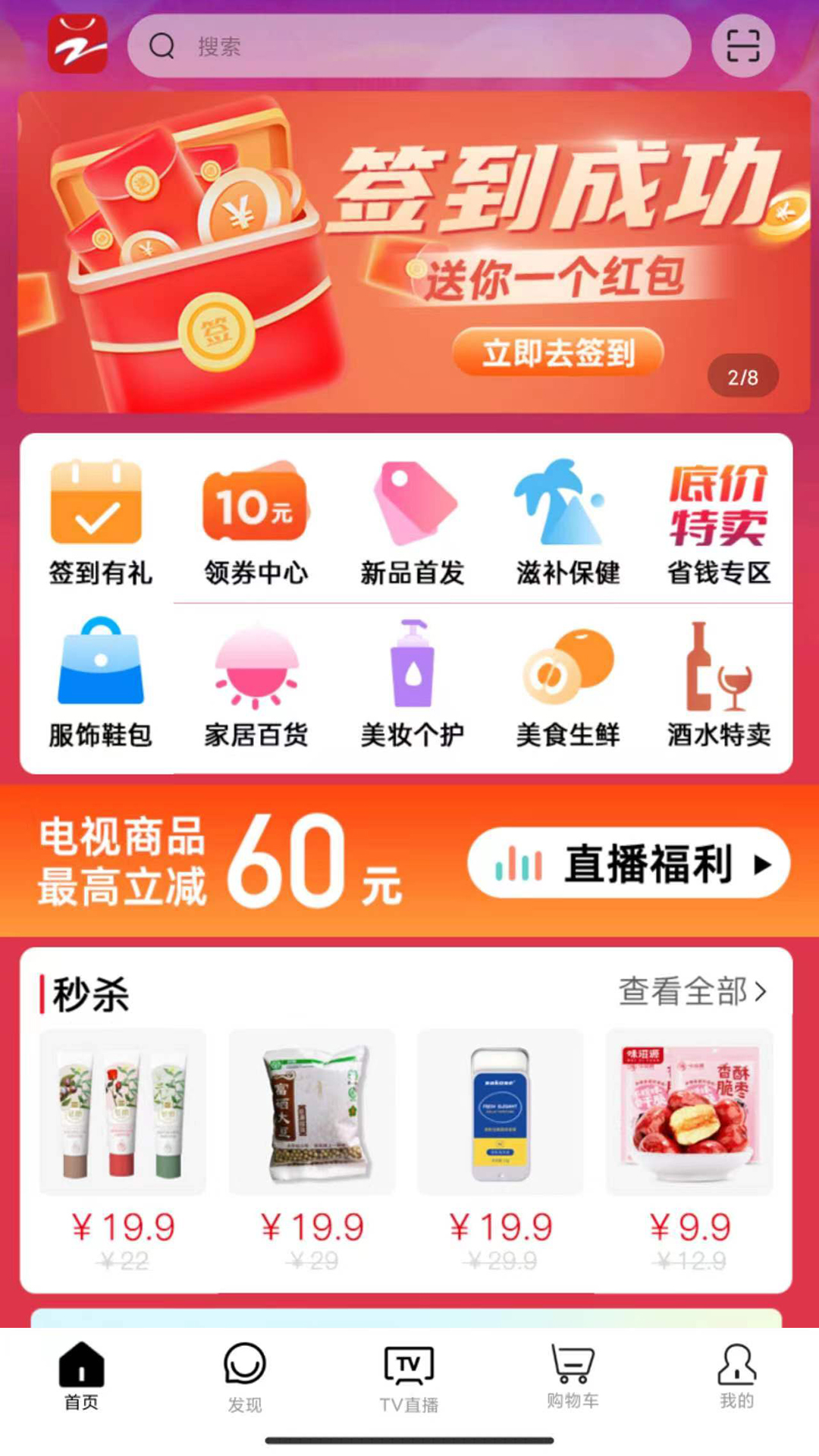Tap the 2/8 banner page indicator
The image size is (819, 1456).
[742, 377]
